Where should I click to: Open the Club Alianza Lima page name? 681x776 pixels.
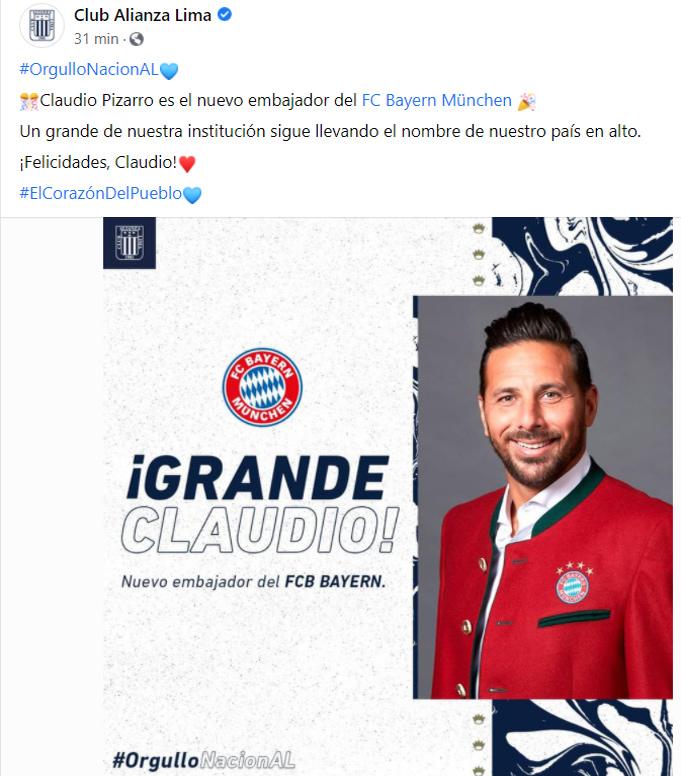click(141, 16)
